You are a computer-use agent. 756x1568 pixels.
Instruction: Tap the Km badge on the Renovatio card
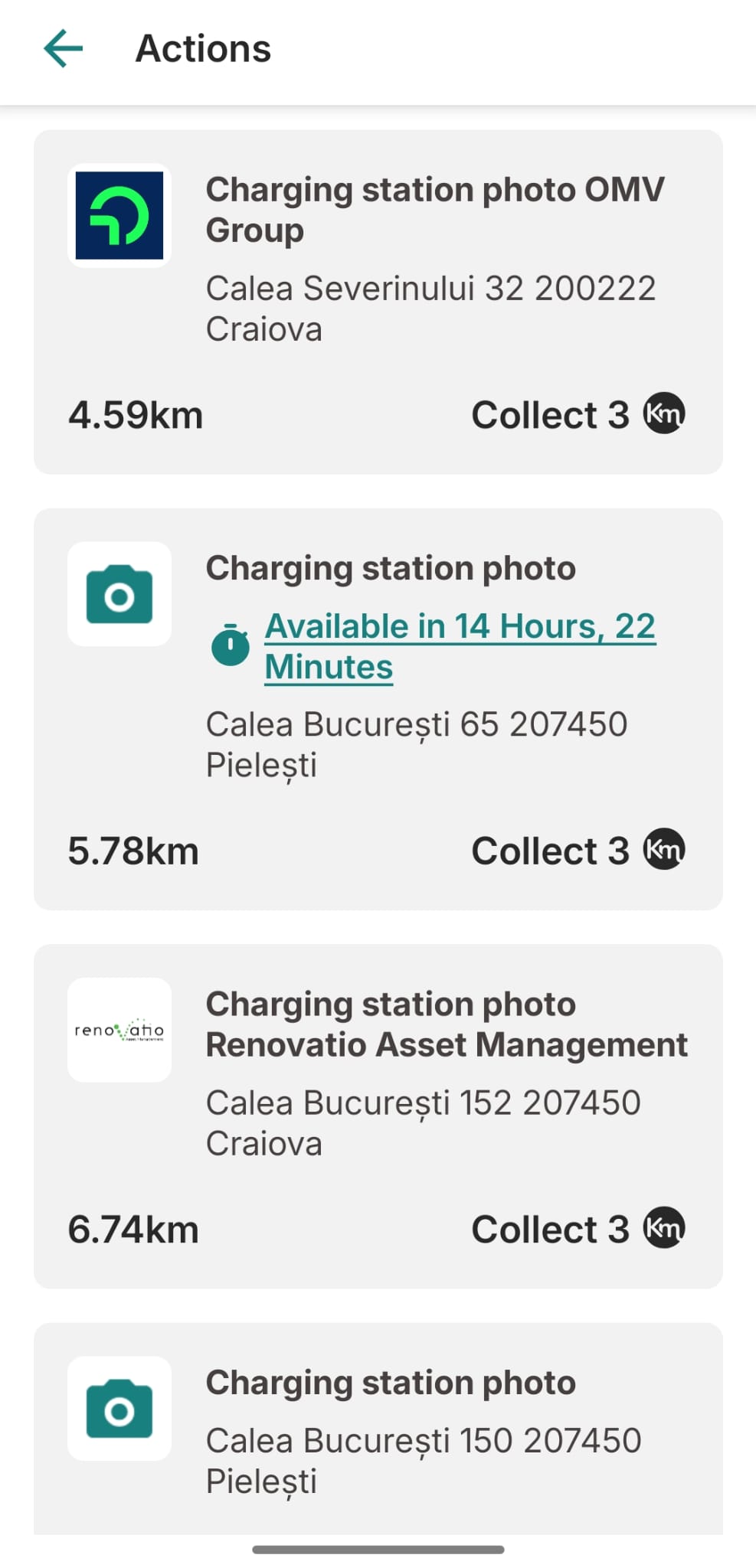coord(663,1228)
